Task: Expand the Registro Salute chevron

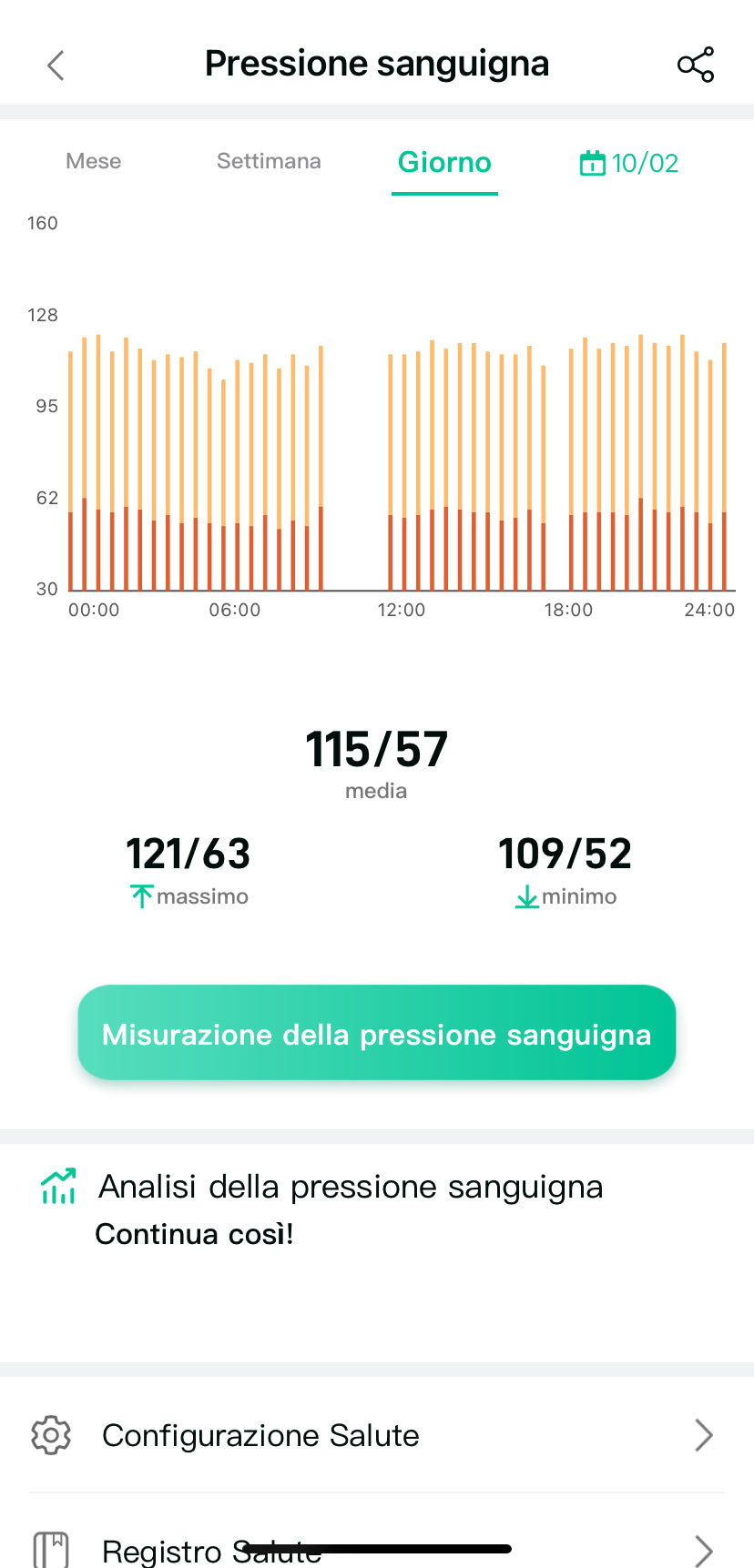Action: point(702,1549)
